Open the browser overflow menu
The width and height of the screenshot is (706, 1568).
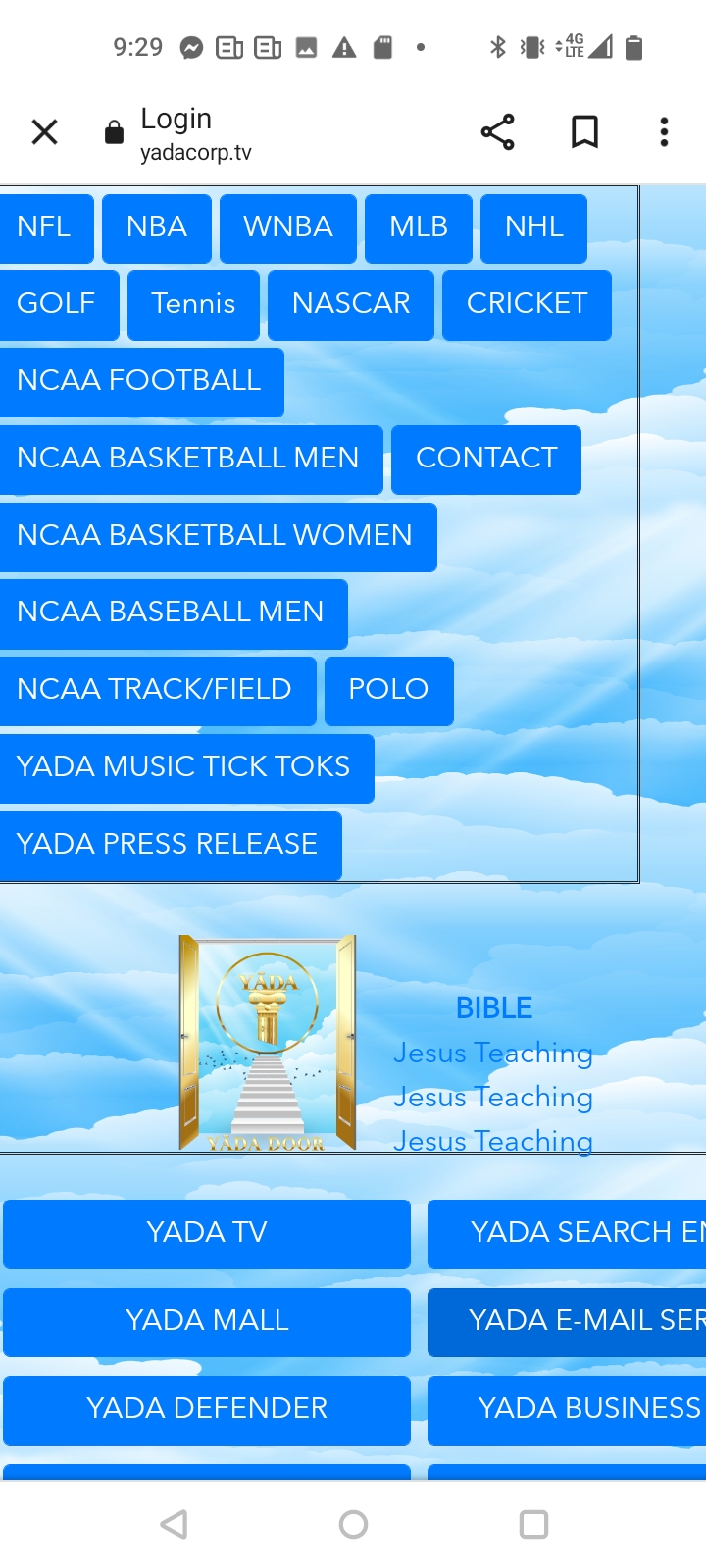tap(664, 131)
